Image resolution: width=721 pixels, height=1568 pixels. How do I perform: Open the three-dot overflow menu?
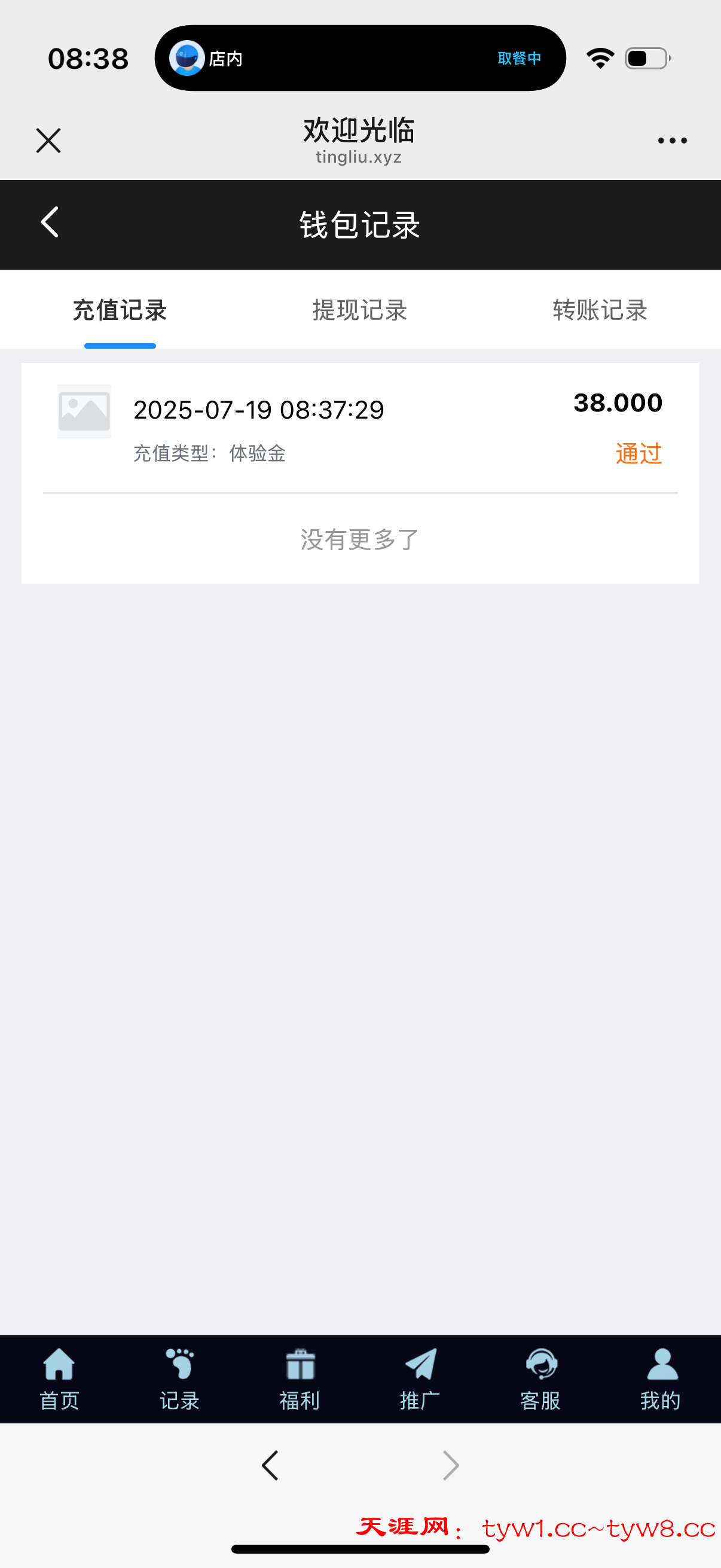click(x=672, y=141)
